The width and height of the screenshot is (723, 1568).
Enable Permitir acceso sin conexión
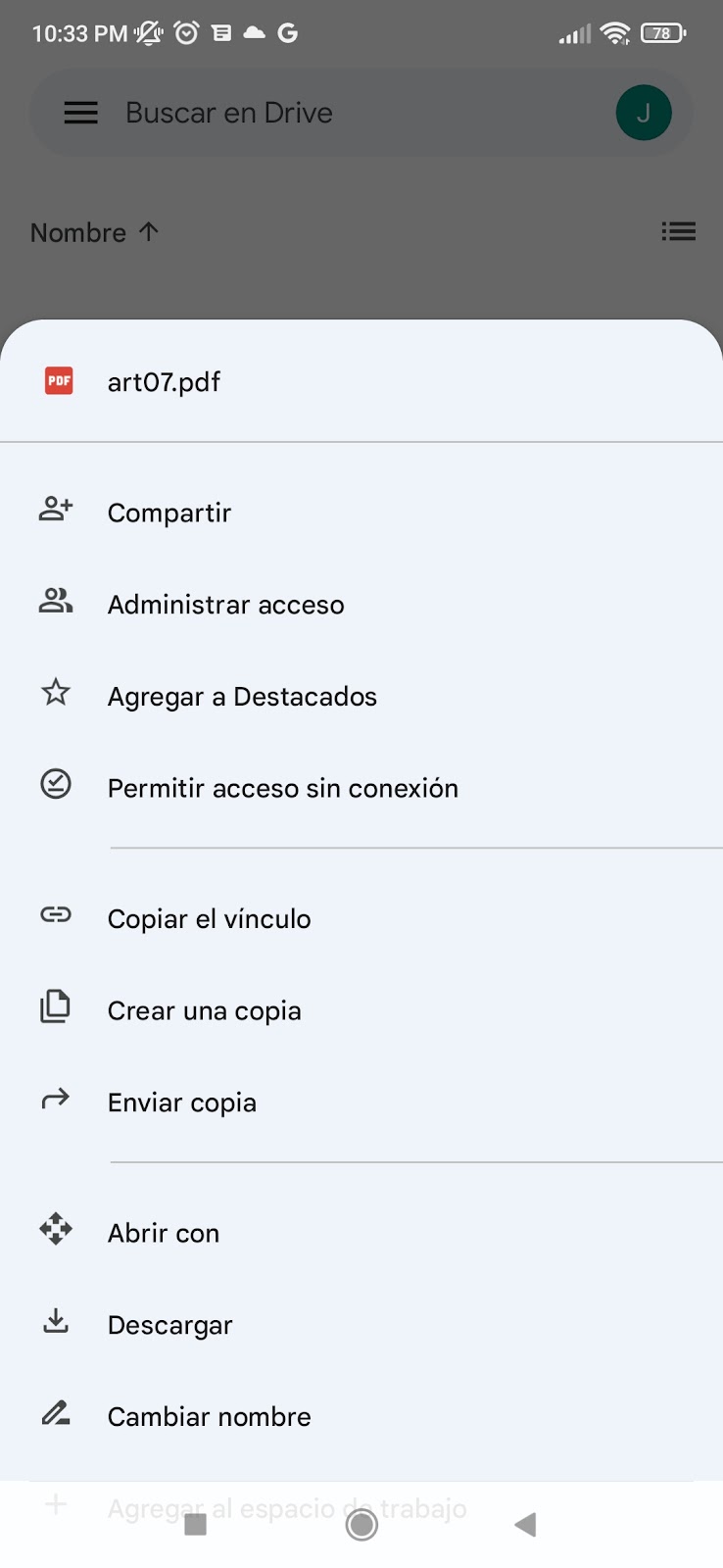[x=282, y=788]
